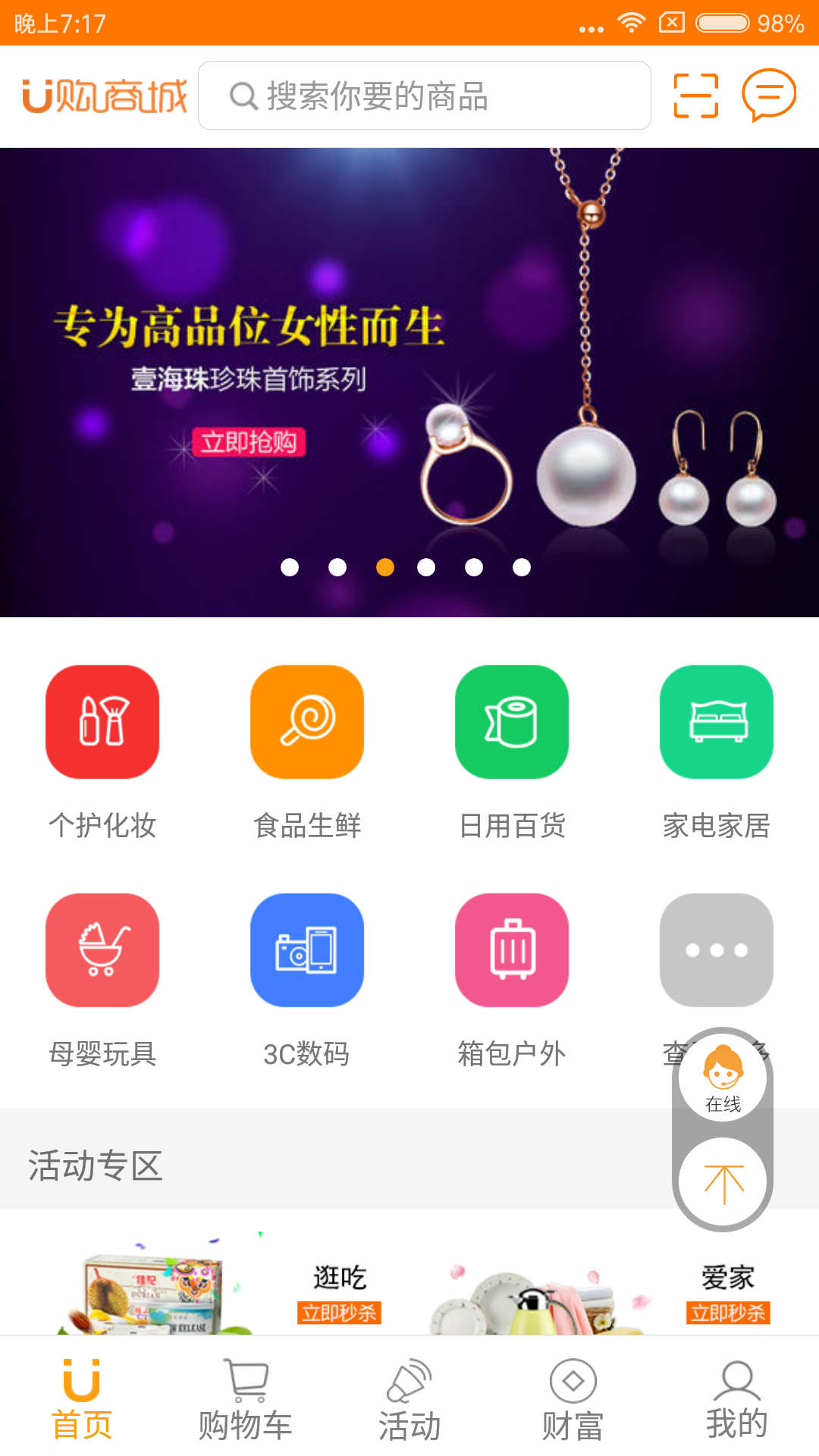Tap the back-to-top arrow button
819x1456 pixels.
[723, 1182]
